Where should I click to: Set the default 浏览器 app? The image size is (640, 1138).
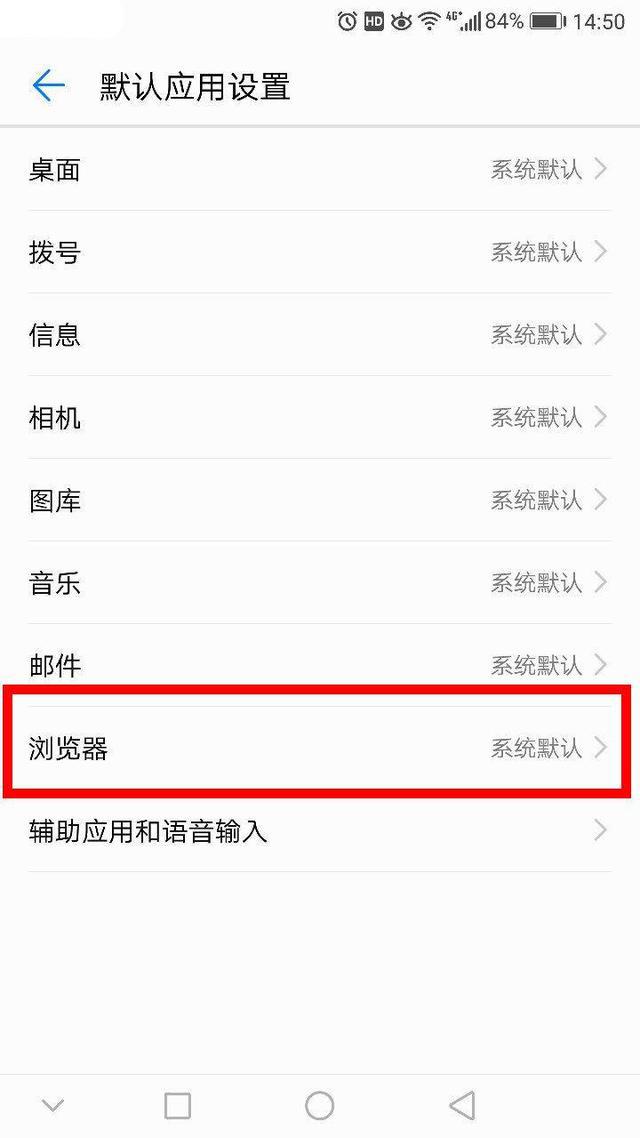pos(318,748)
